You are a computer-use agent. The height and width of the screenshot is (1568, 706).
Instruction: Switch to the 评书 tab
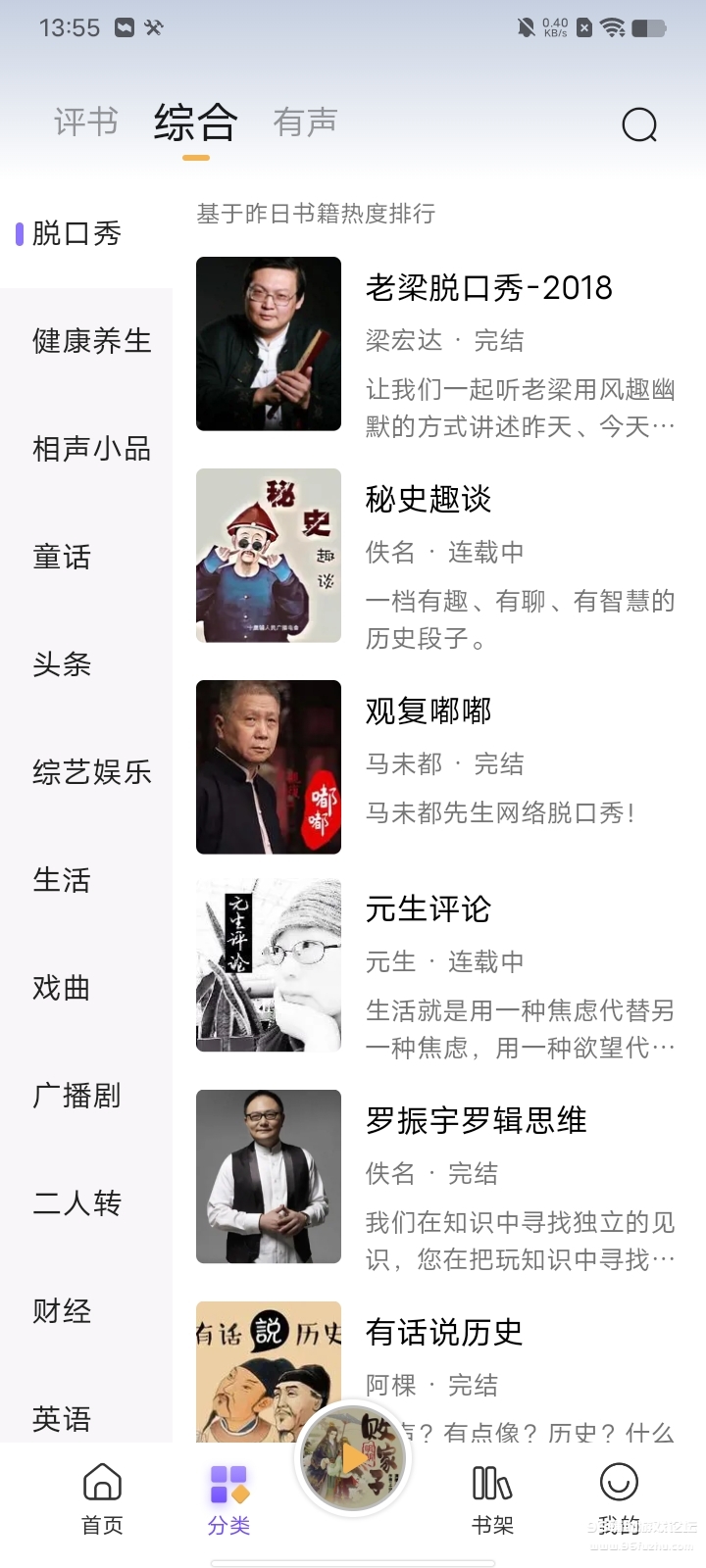tap(84, 120)
